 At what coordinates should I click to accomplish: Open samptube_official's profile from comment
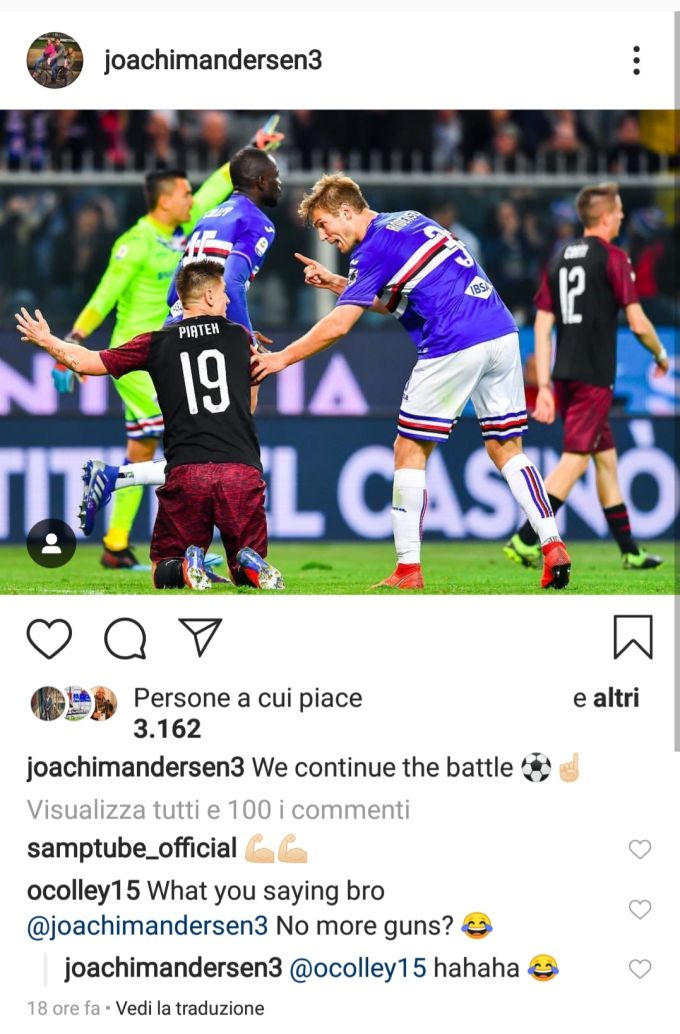click(132, 849)
